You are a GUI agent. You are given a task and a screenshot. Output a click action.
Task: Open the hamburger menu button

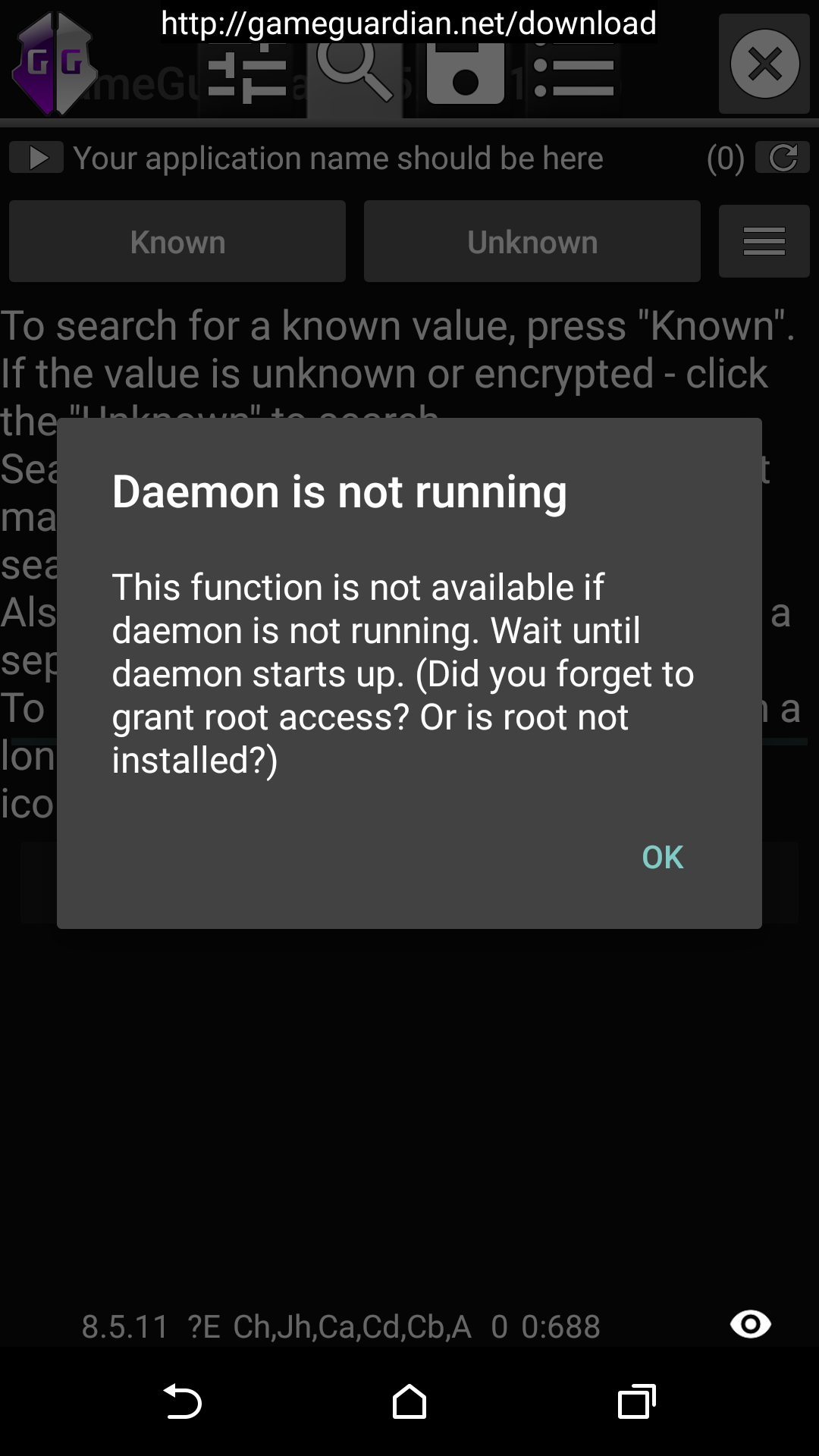pyautogui.click(x=764, y=241)
